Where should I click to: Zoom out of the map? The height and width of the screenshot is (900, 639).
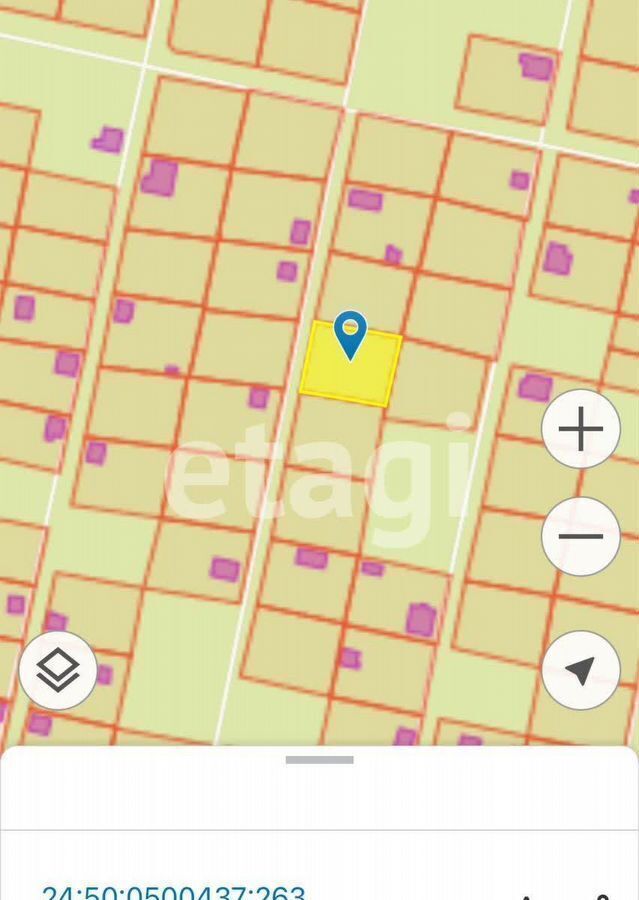pos(581,536)
